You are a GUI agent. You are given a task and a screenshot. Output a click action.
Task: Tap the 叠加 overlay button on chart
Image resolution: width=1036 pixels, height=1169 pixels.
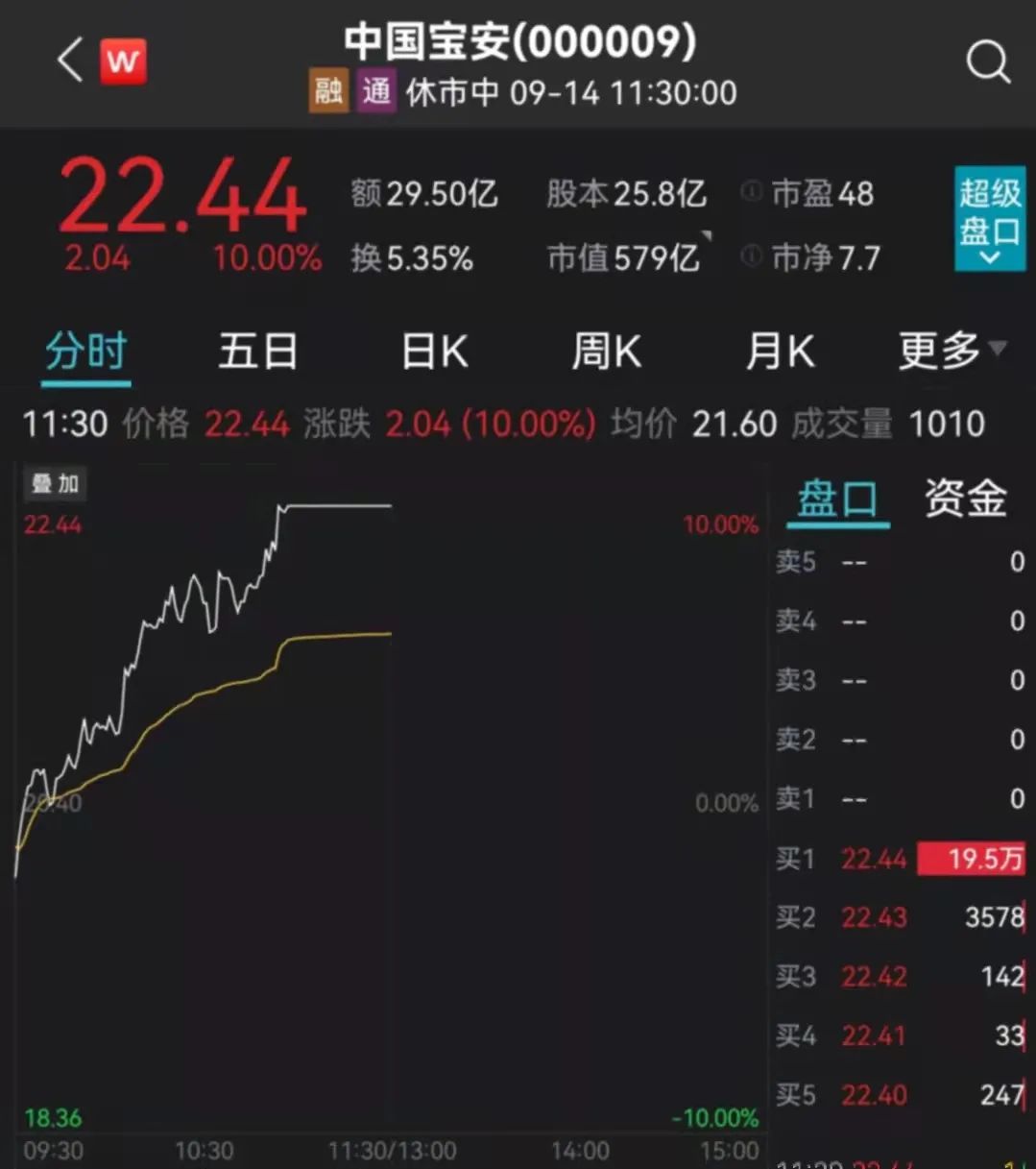[55, 483]
